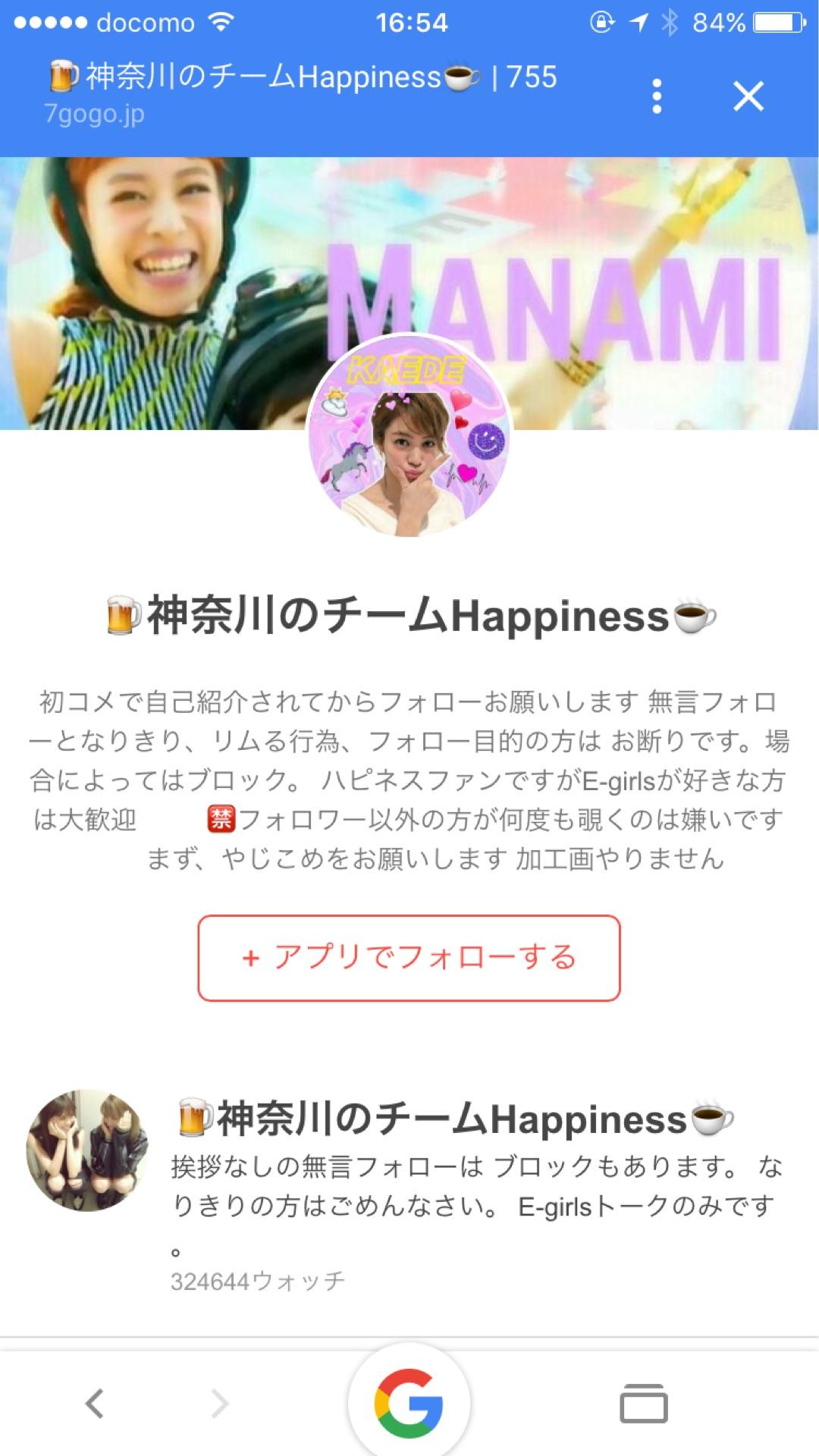Image resolution: width=819 pixels, height=1456 pixels.
Task: Tap the Bluetooth icon in the status bar
Action: pyautogui.click(x=670, y=21)
